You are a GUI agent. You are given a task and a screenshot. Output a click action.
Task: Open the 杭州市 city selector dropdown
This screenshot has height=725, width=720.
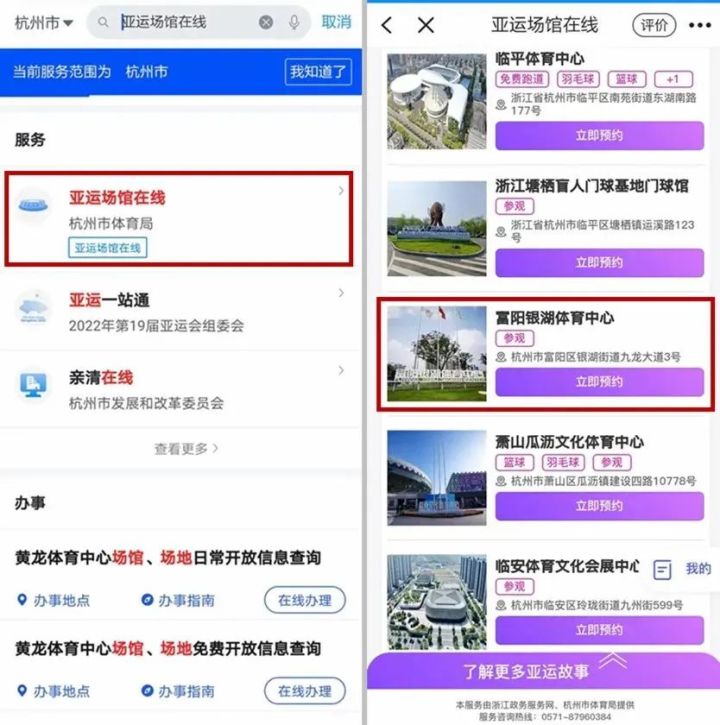coord(44,22)
